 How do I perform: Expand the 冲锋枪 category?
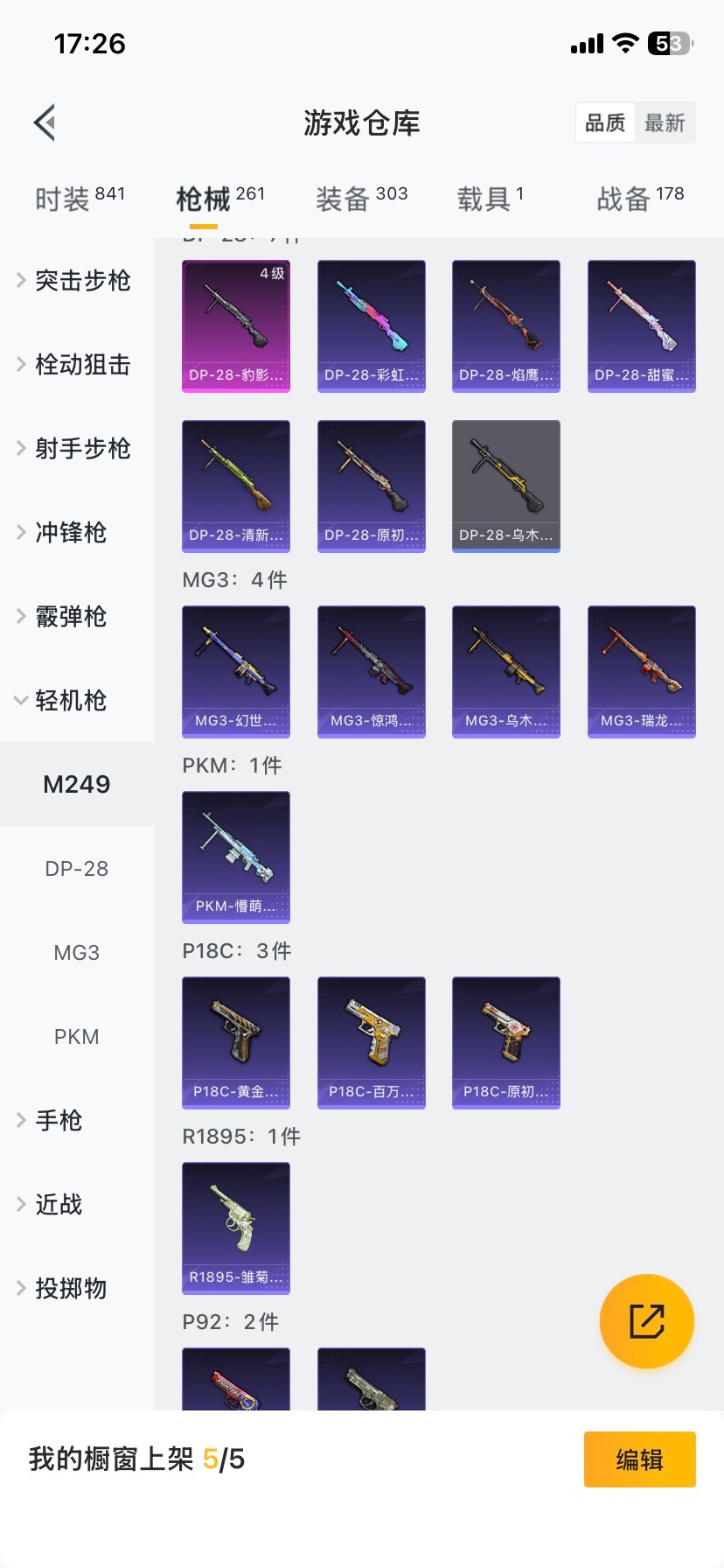(70, 533)
